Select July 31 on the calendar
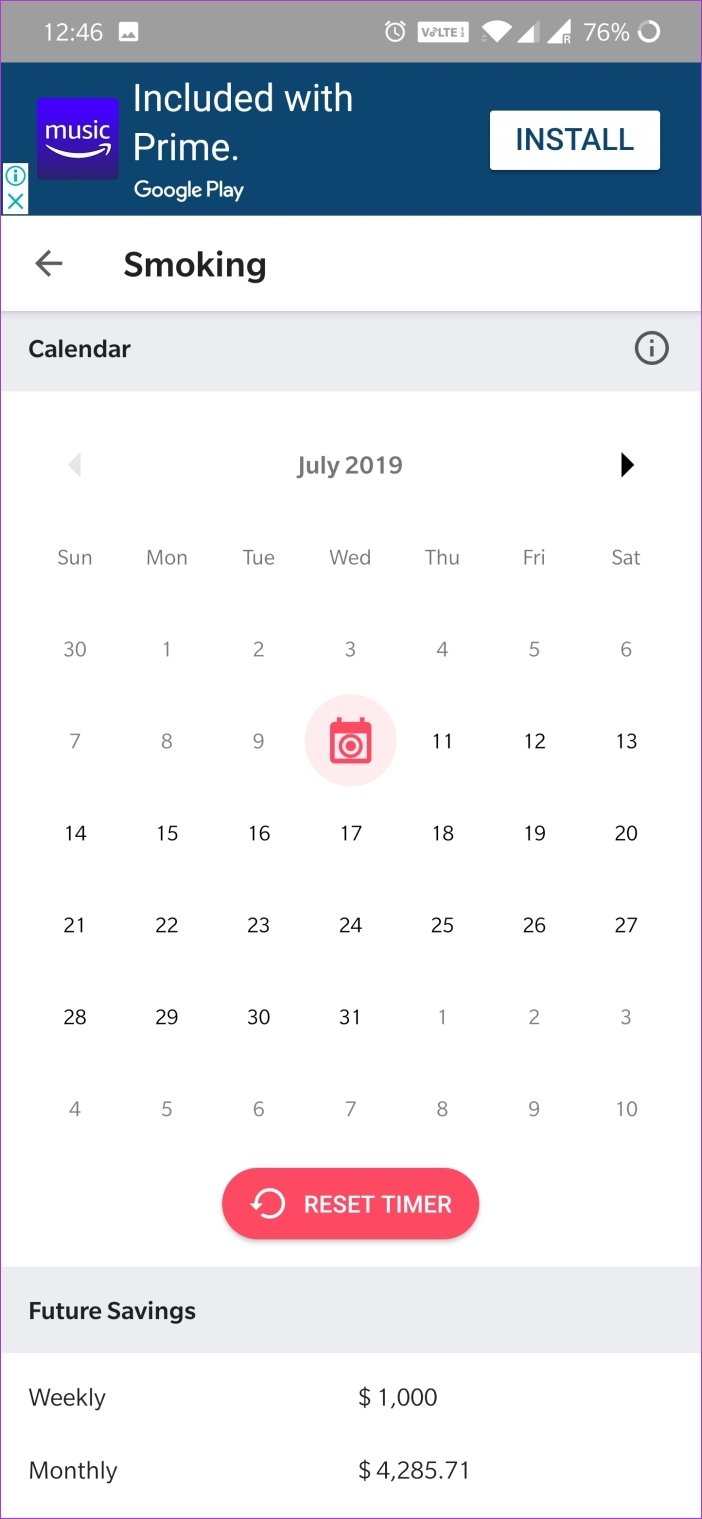Image resolution: width=702 pixels, height=1519 pixels. 350,1017
